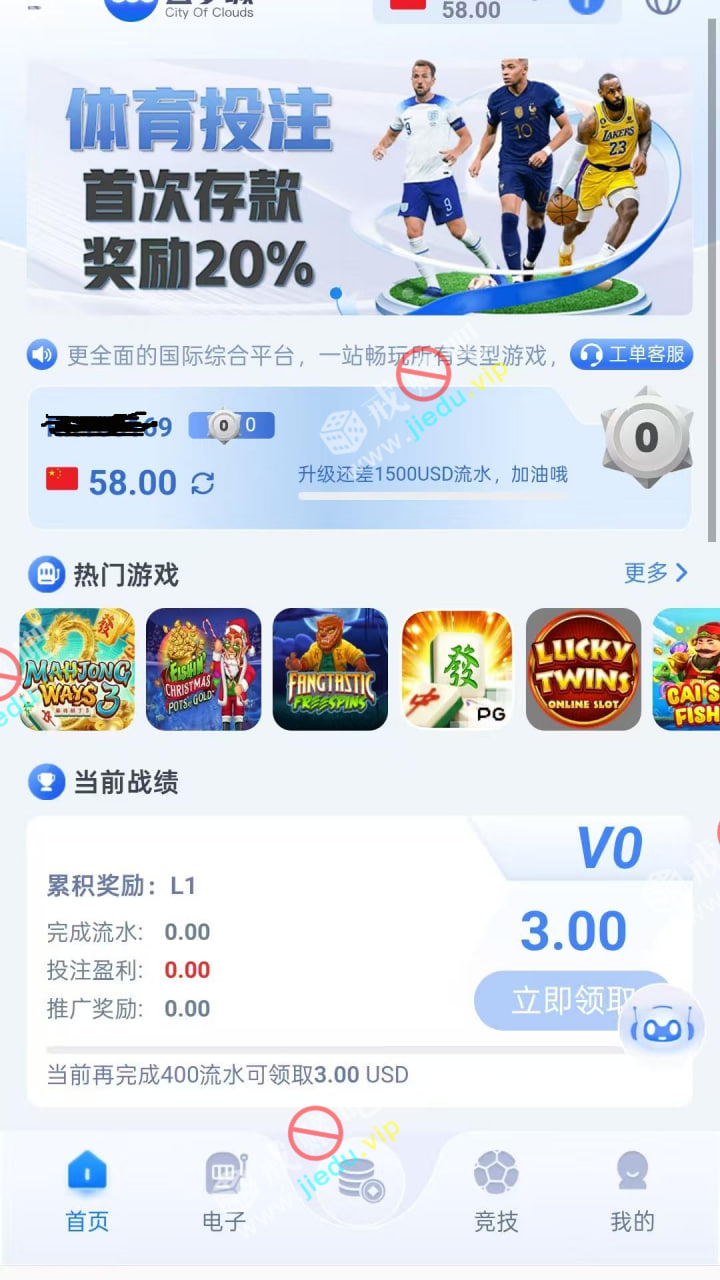Screen dimensions: 720x1280
Task: Start Lucky Twins online slot
Action: pos(583,669)
